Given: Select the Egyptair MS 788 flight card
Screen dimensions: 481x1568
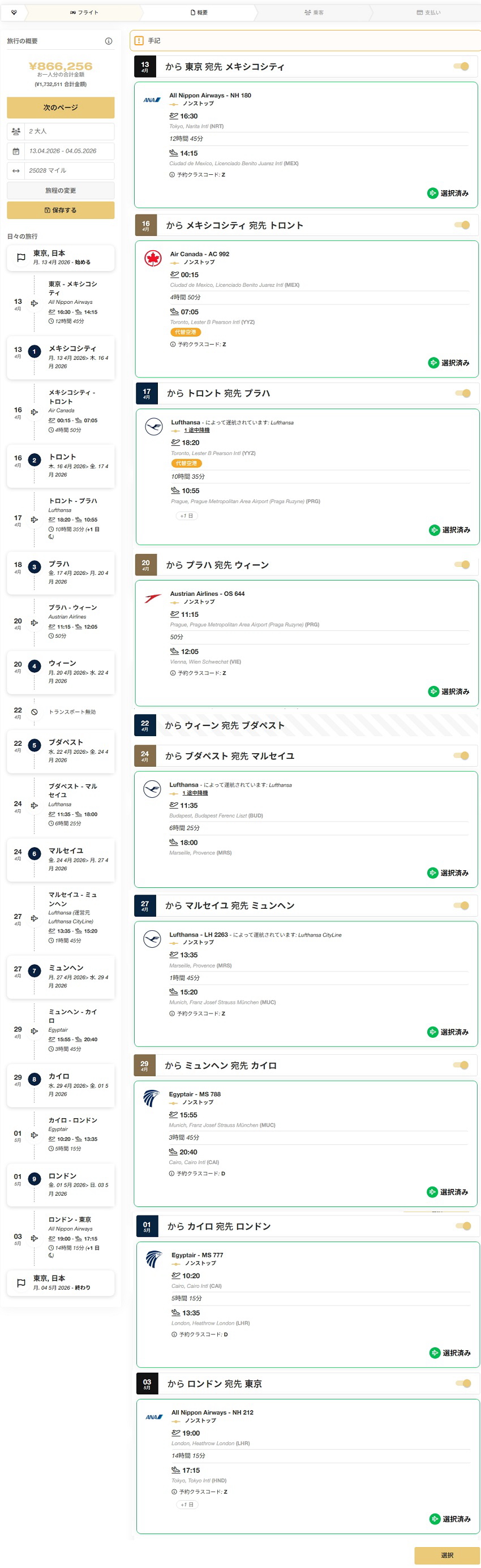Looking at the screenshot, I should (306, 1143).
